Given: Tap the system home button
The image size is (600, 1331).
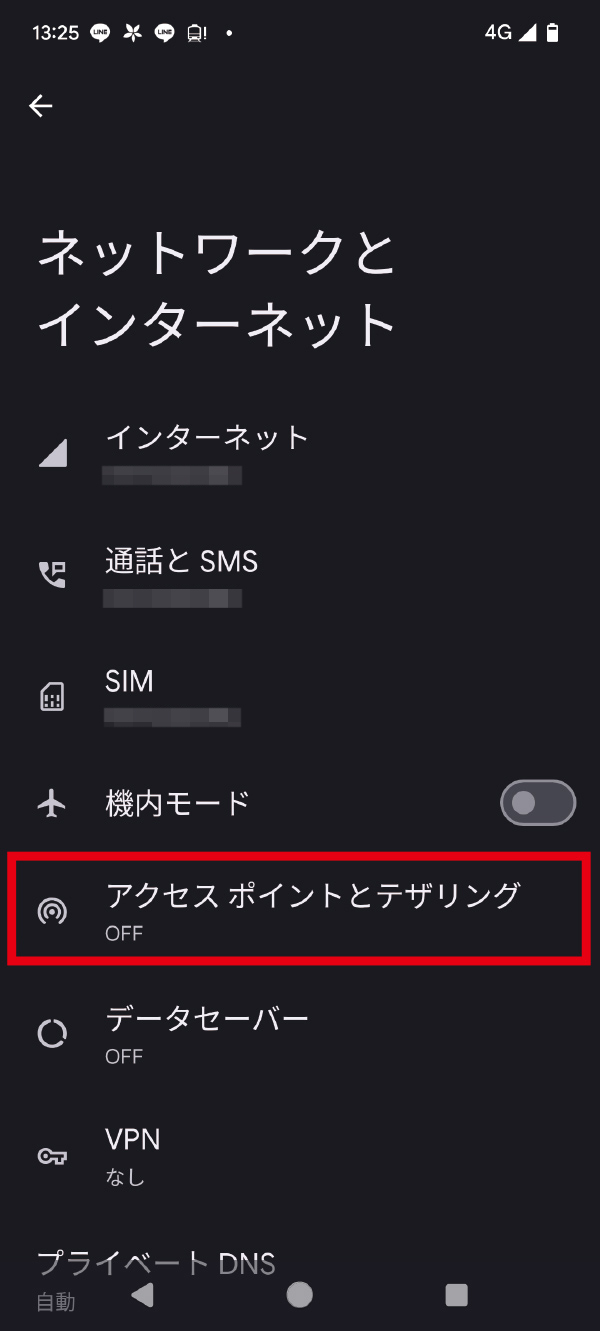Looking at the screenshot, I should coord(299,1295).
